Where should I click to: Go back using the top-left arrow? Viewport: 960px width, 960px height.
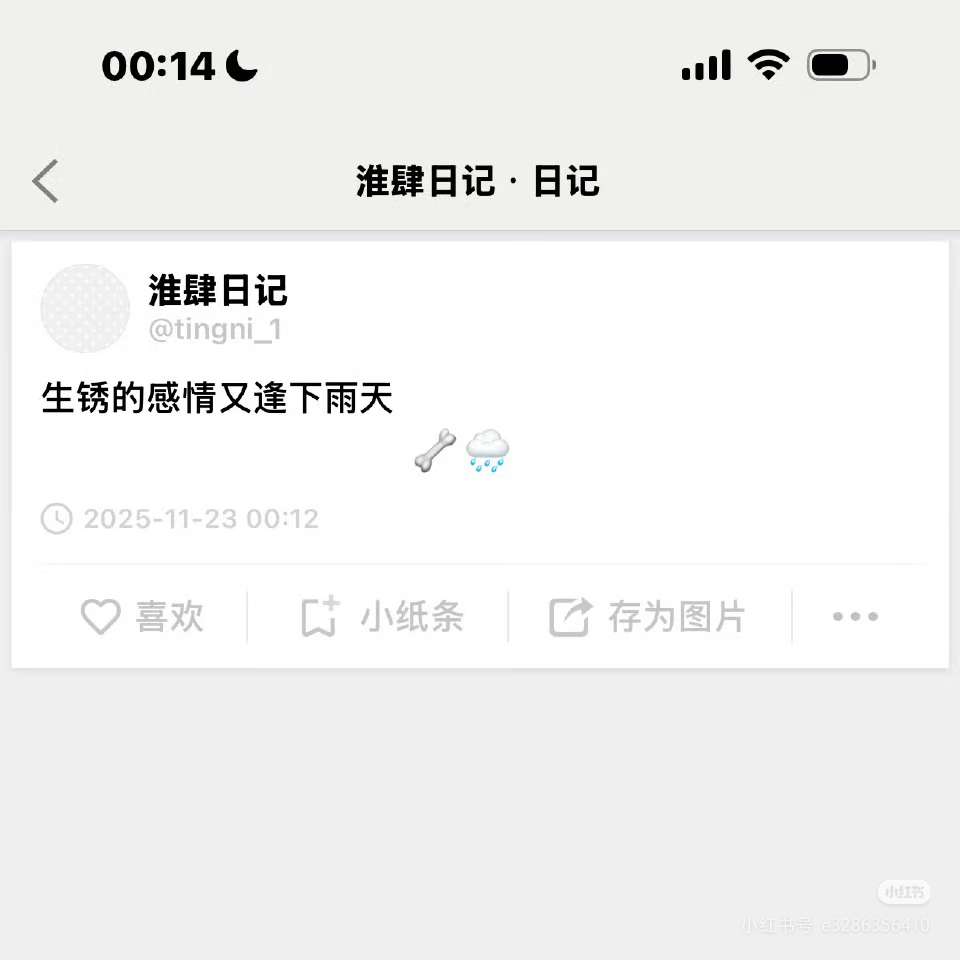point(46,181)
